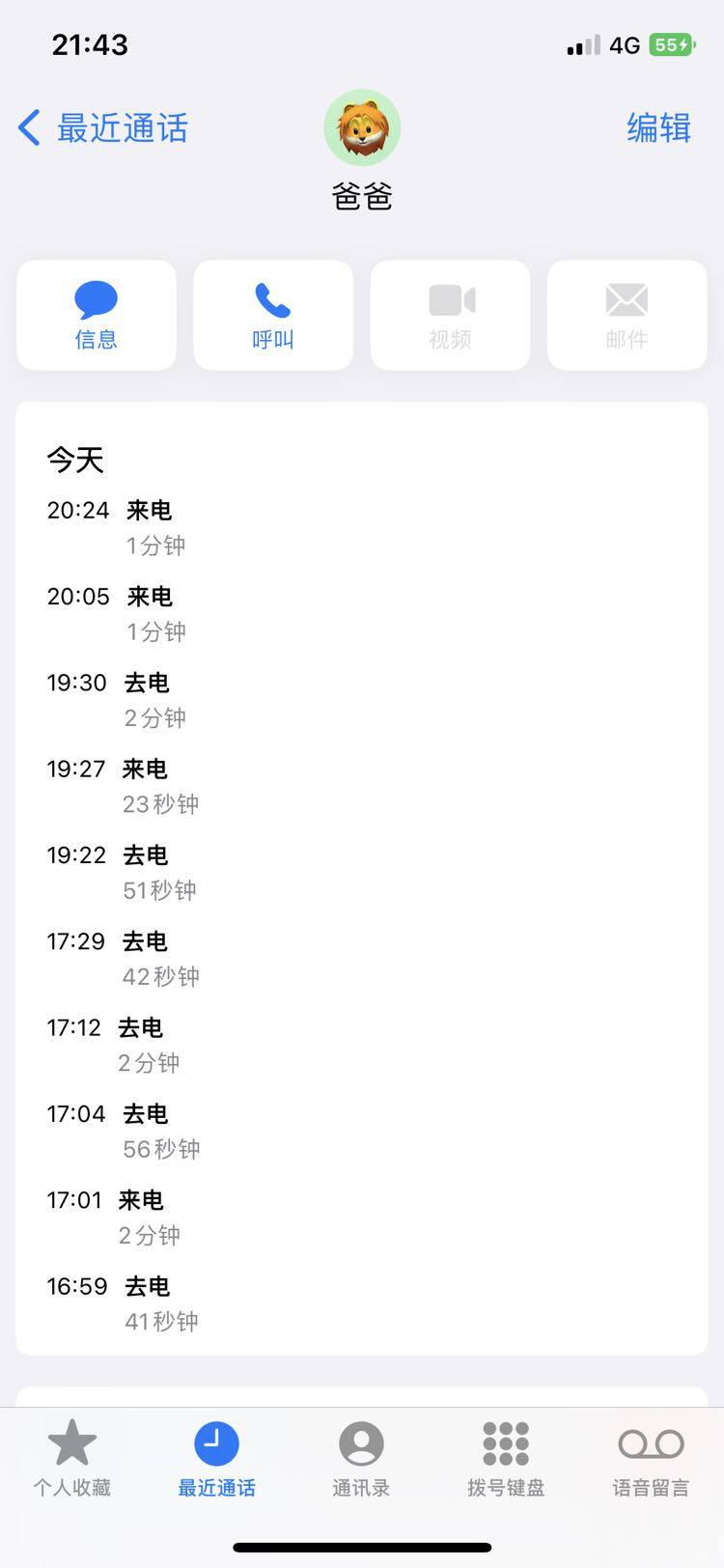
Task: Open the 个人收藏 tab
Action: (72, 1458)
